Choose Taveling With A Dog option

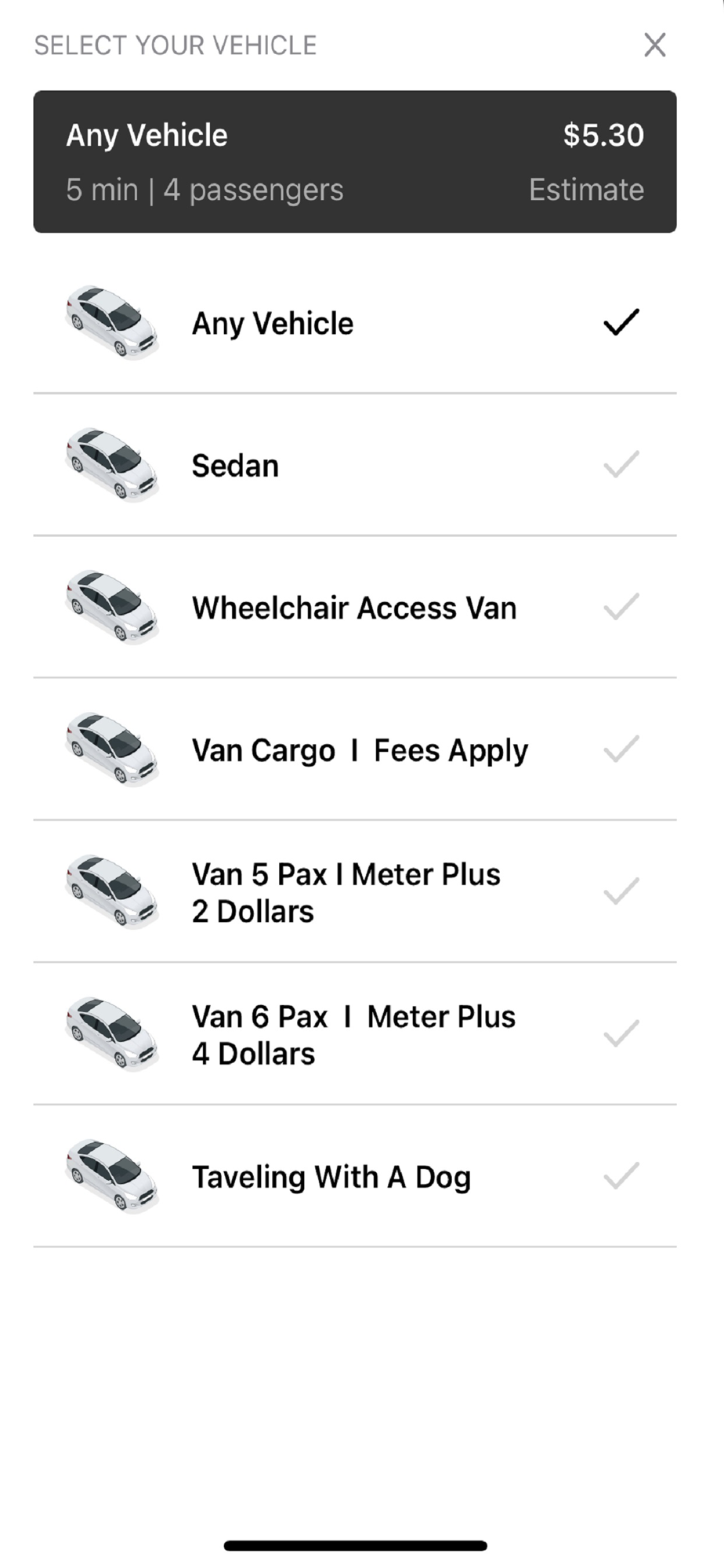tap(355, 1176)
